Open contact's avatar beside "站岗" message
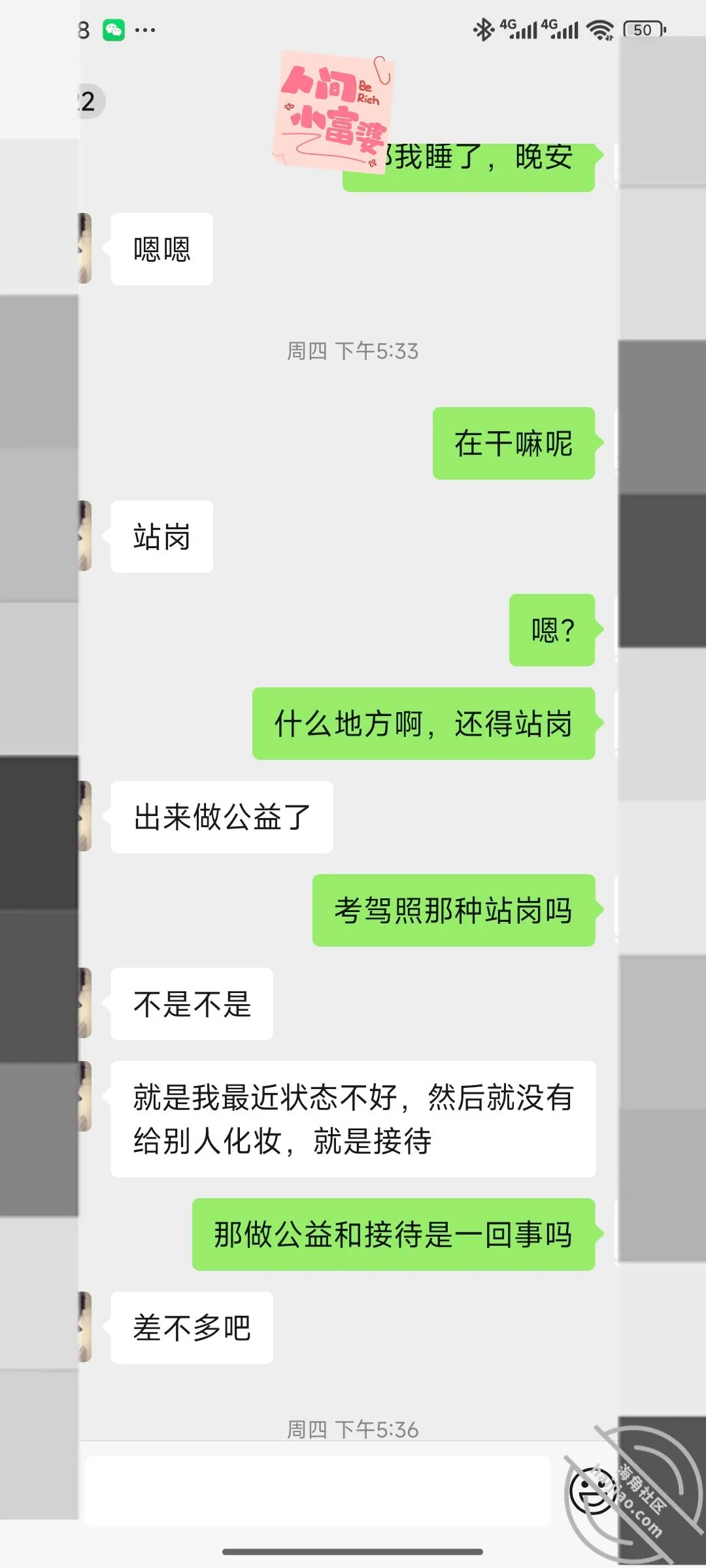 point(85,536)
